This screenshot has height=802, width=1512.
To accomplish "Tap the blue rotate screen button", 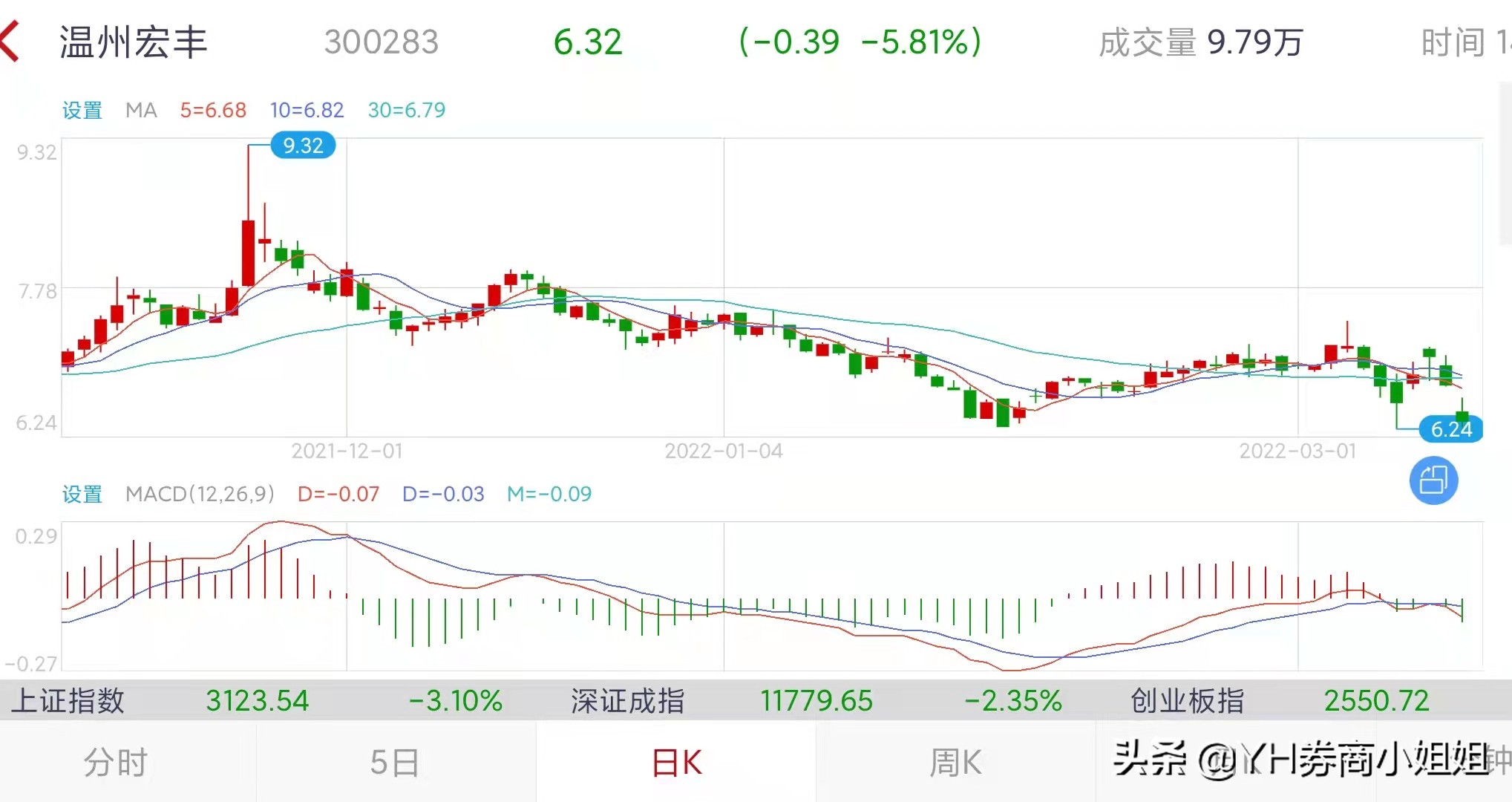I will click(x=1433, y=480).
